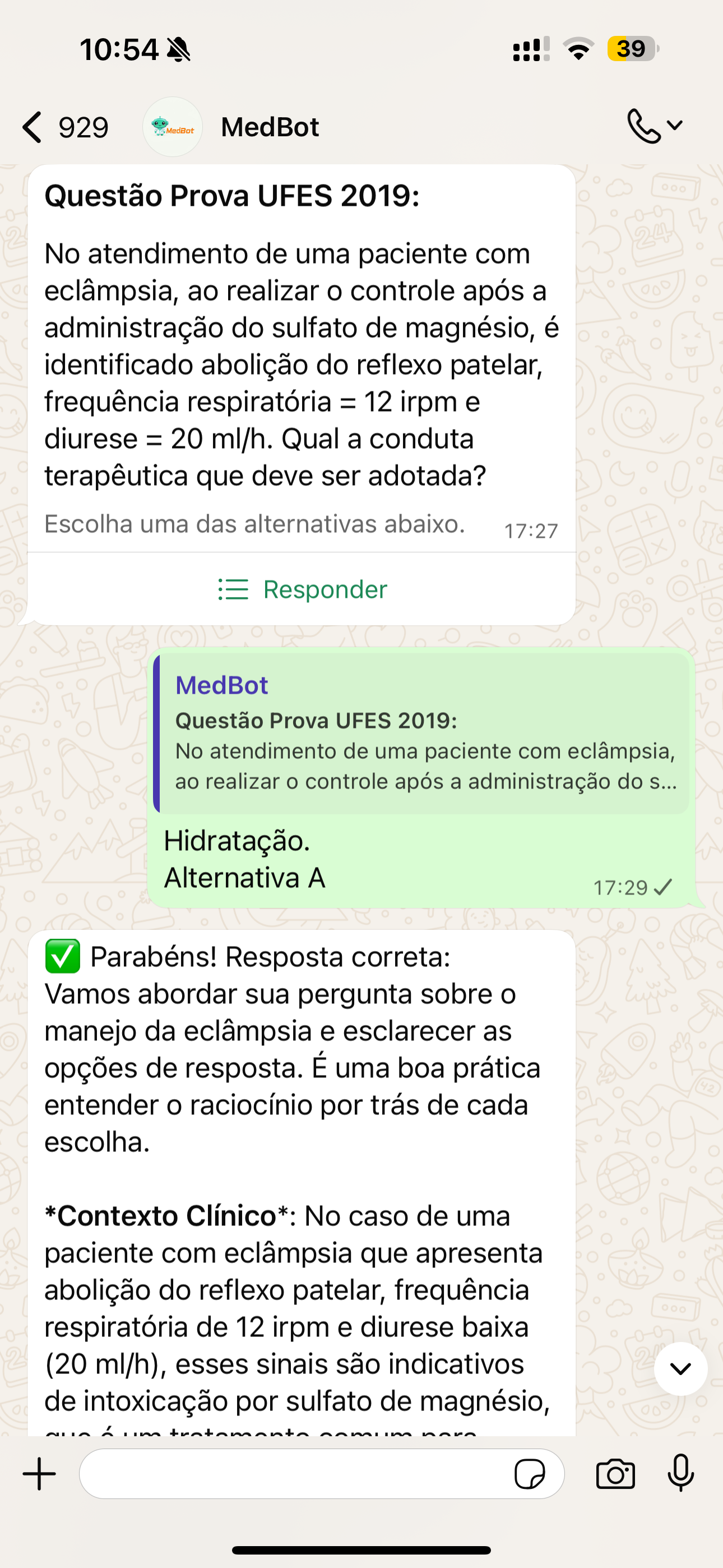Open call options via the chevron beside the phone

pyautogui.click(x=674, y=125)
